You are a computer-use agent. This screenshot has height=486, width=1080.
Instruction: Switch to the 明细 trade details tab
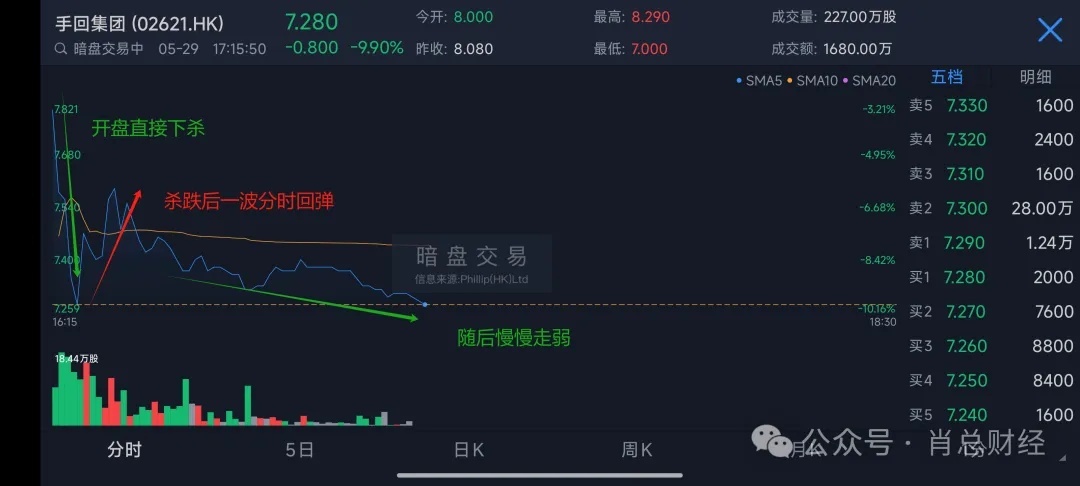pyautogui.click(x=1035, y=77)
